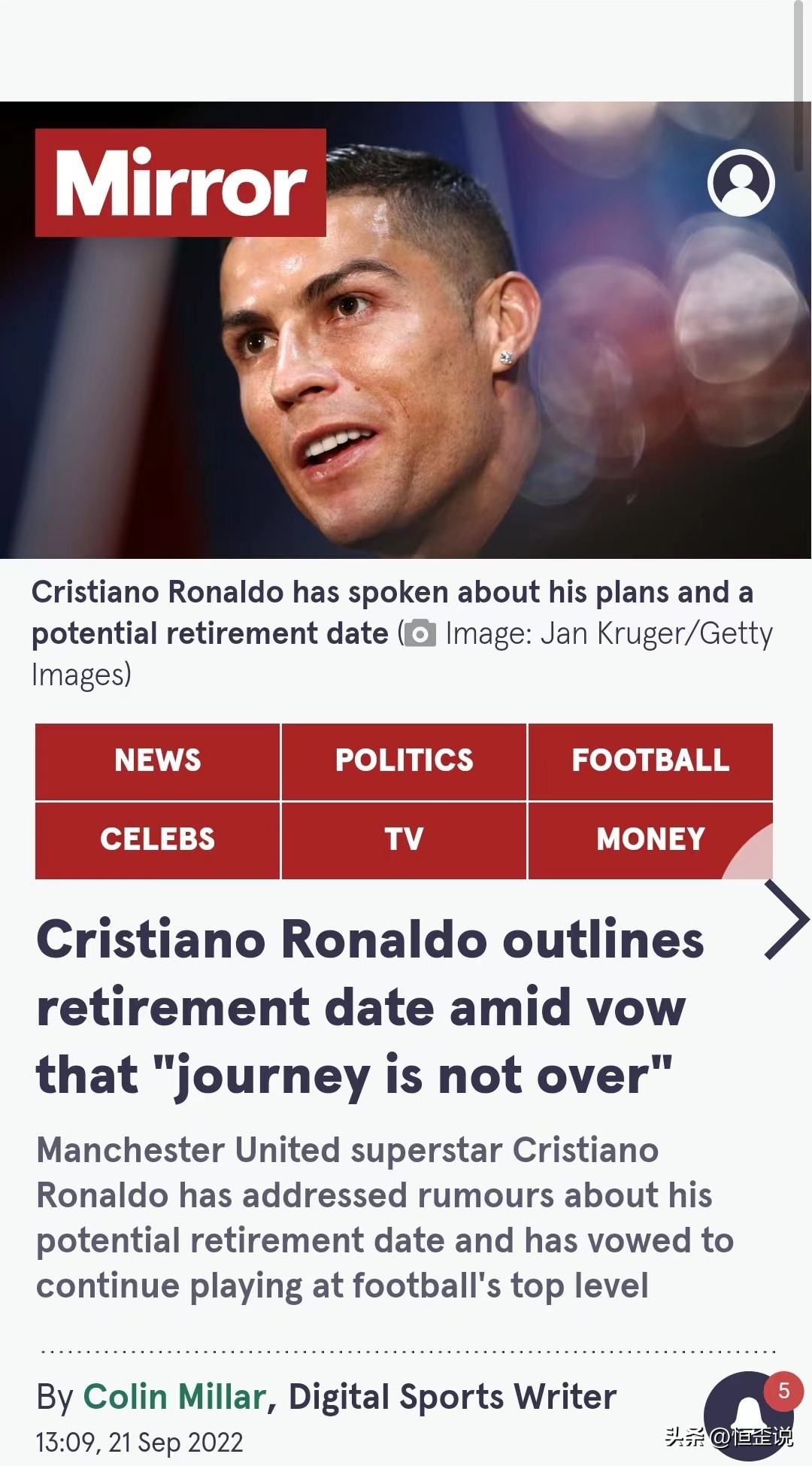Open the TV section

[x=404, y=839]
